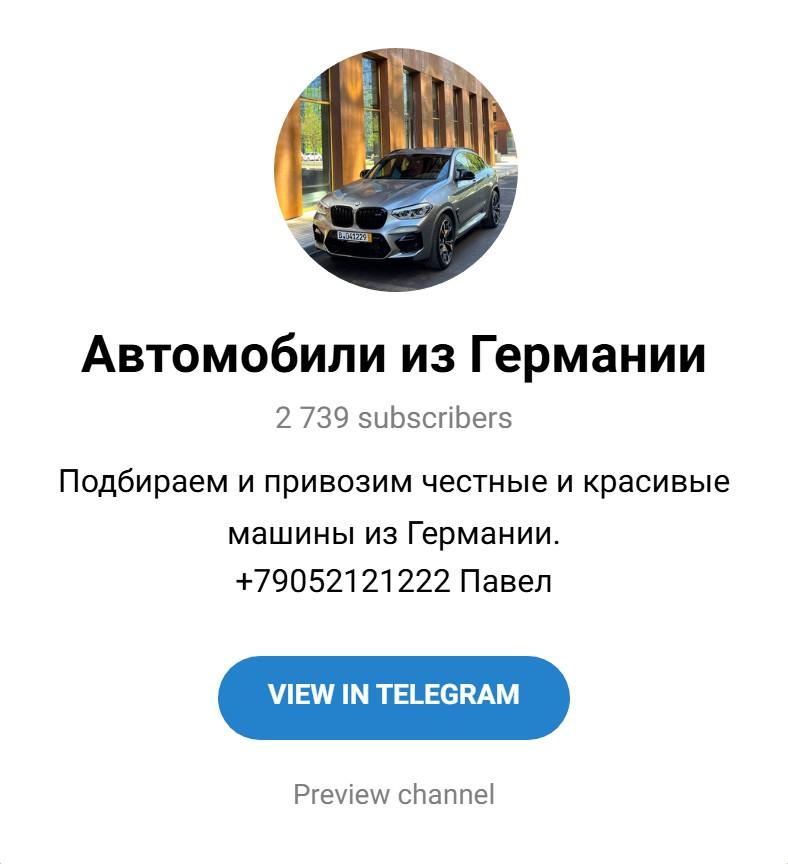
Task: Click the name Павел next to the phone
Action: [505, 577]
